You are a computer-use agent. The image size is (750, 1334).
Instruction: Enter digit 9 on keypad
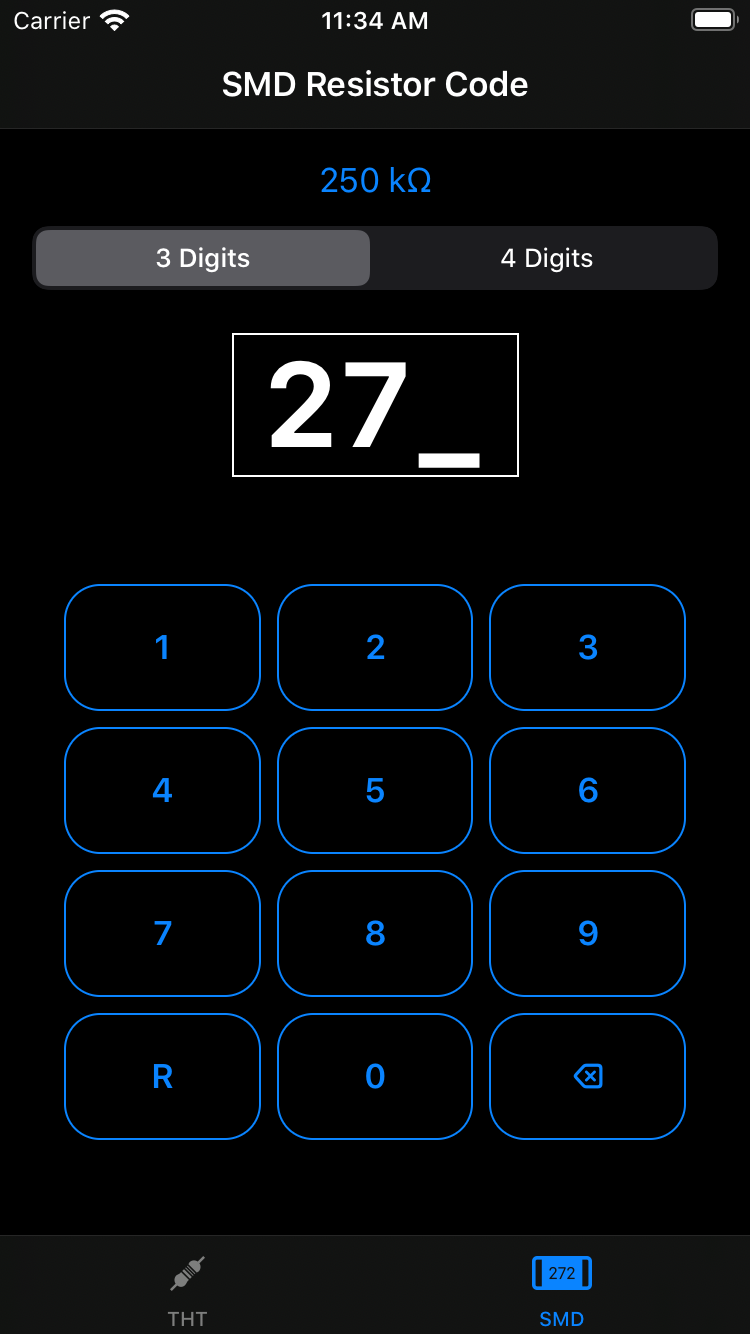pyautogui.click(x=587, y=933)
